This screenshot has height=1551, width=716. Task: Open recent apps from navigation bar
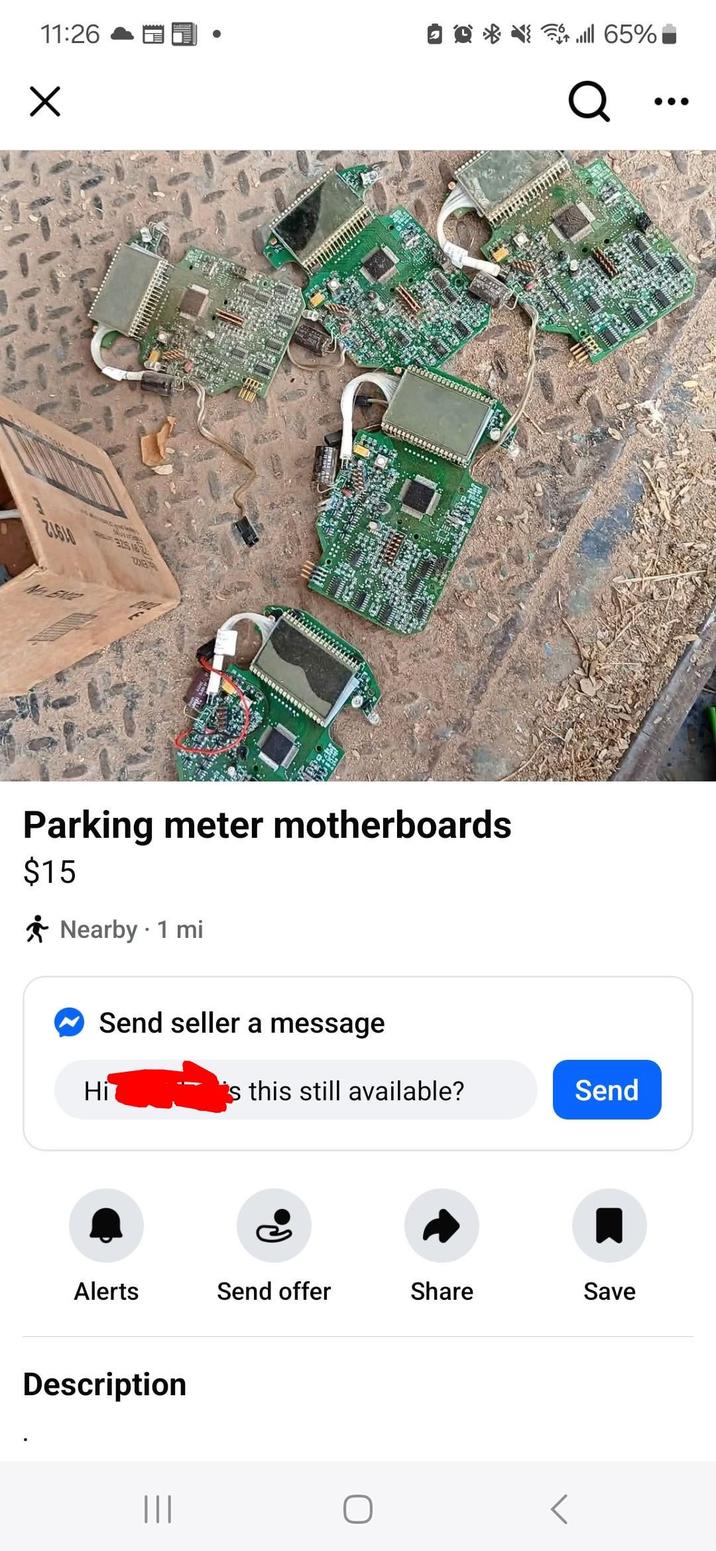(157, 1508)
